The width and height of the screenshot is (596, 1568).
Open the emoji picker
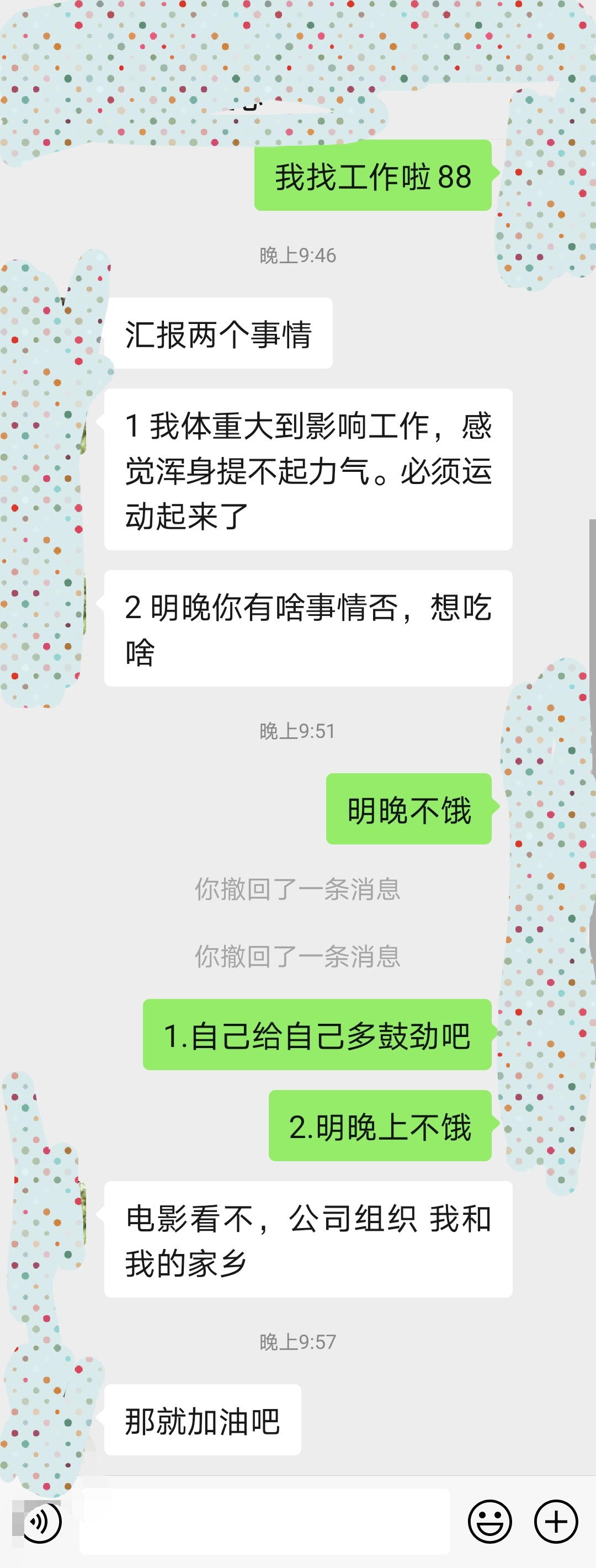pyautogui.click(x=489, y=1521)
